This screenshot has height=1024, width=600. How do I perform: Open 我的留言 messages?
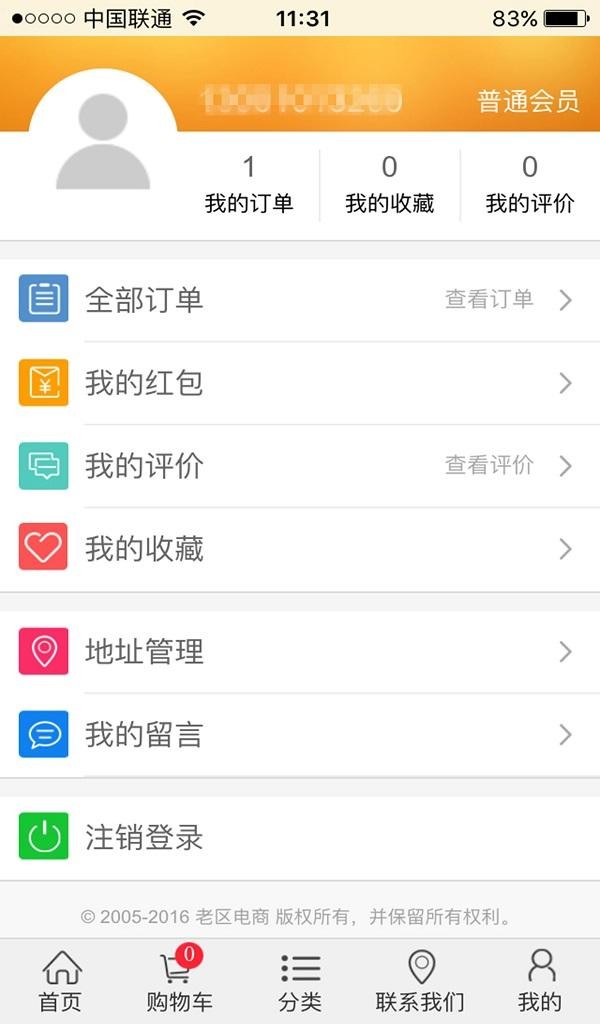(300, 735)
